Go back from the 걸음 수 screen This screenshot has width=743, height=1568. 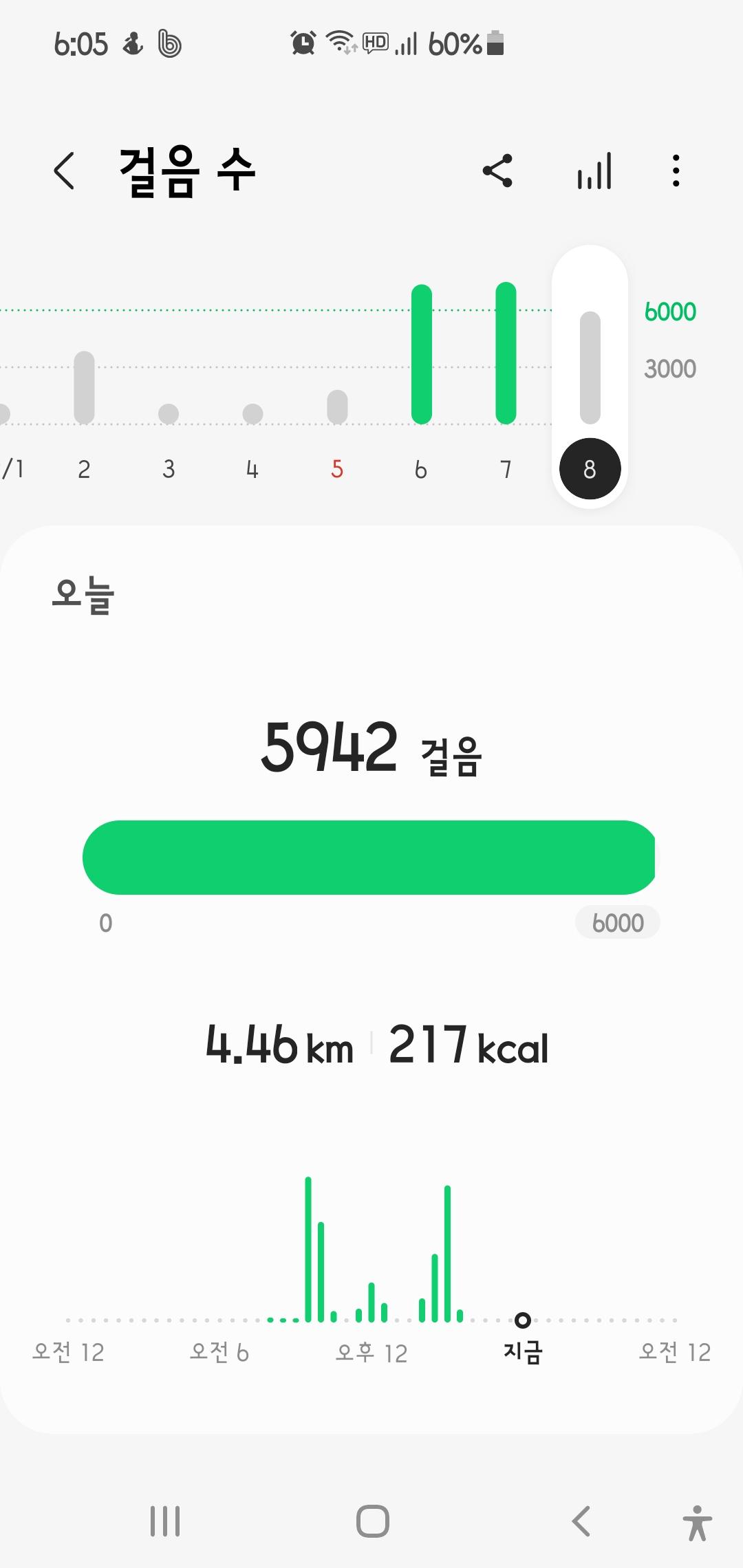coord(64,171)
